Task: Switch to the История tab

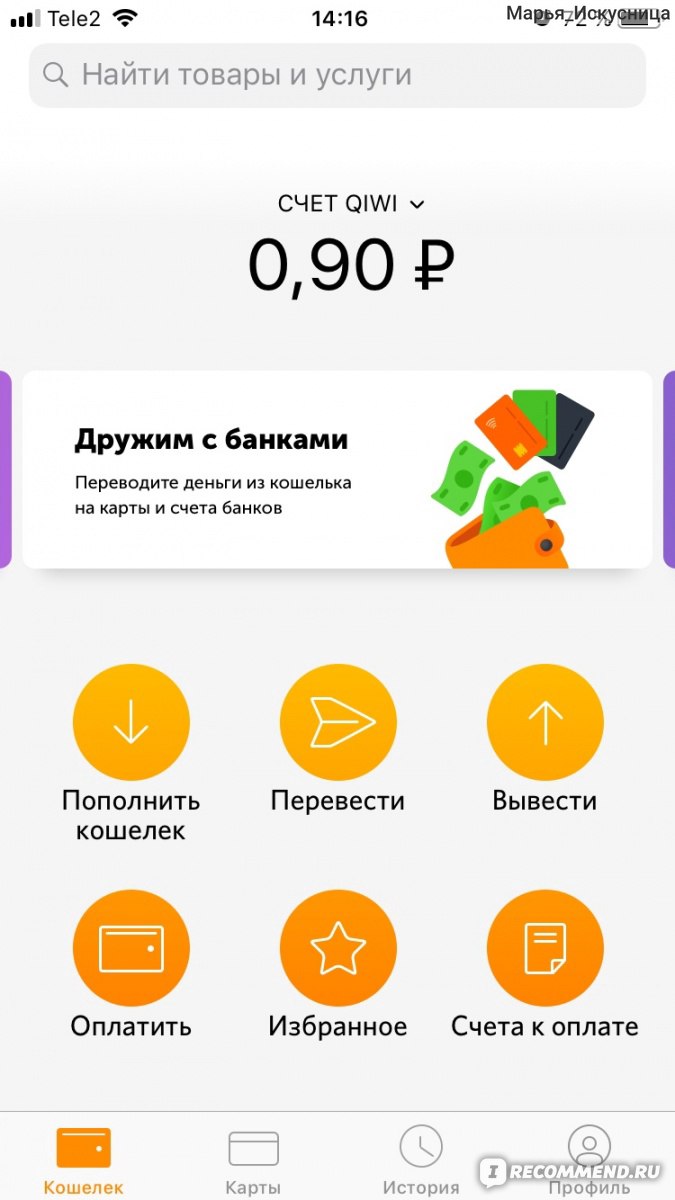Action: (421, 1160)
